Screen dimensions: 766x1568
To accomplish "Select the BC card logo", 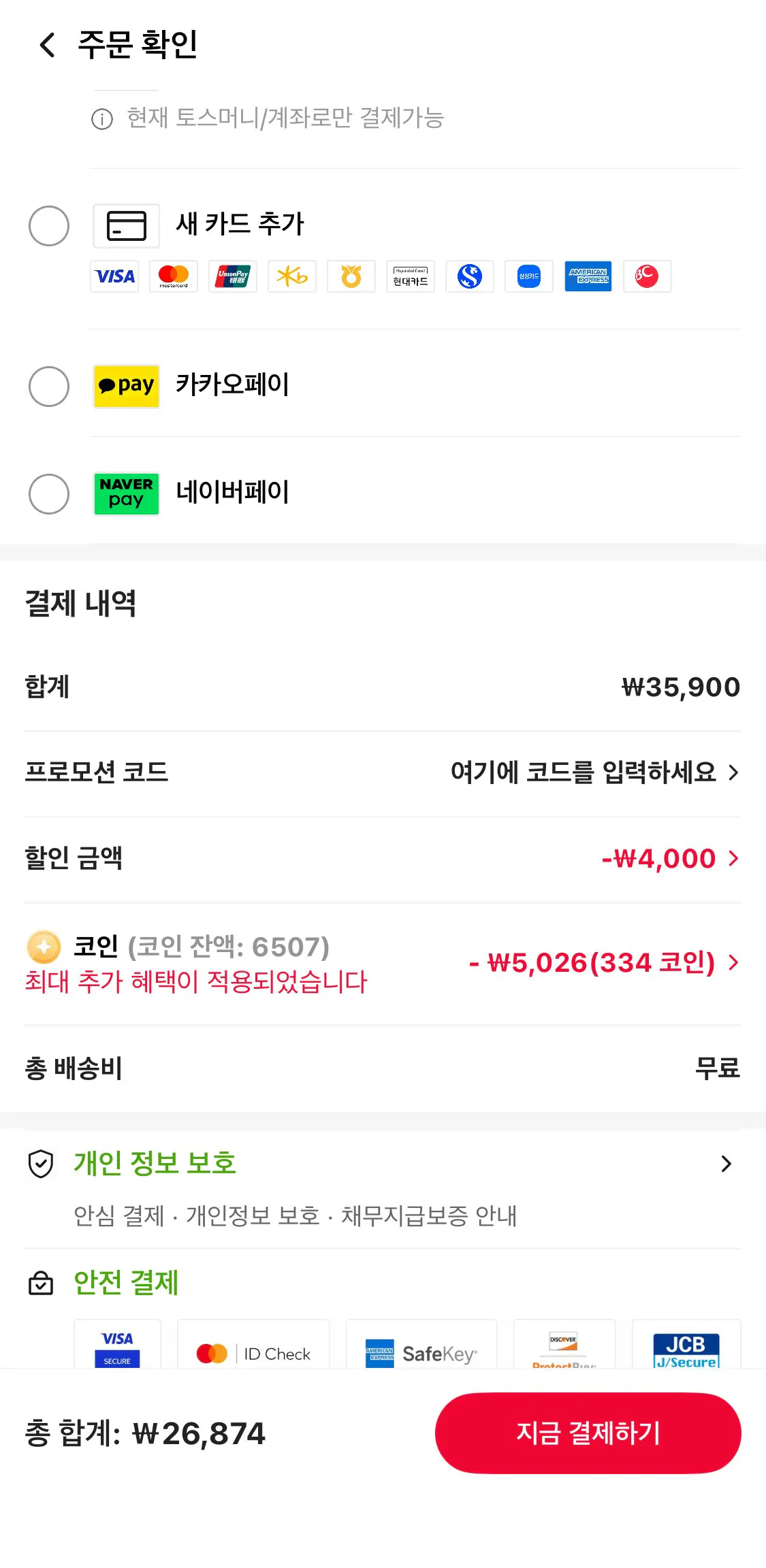I will [647, 276].
